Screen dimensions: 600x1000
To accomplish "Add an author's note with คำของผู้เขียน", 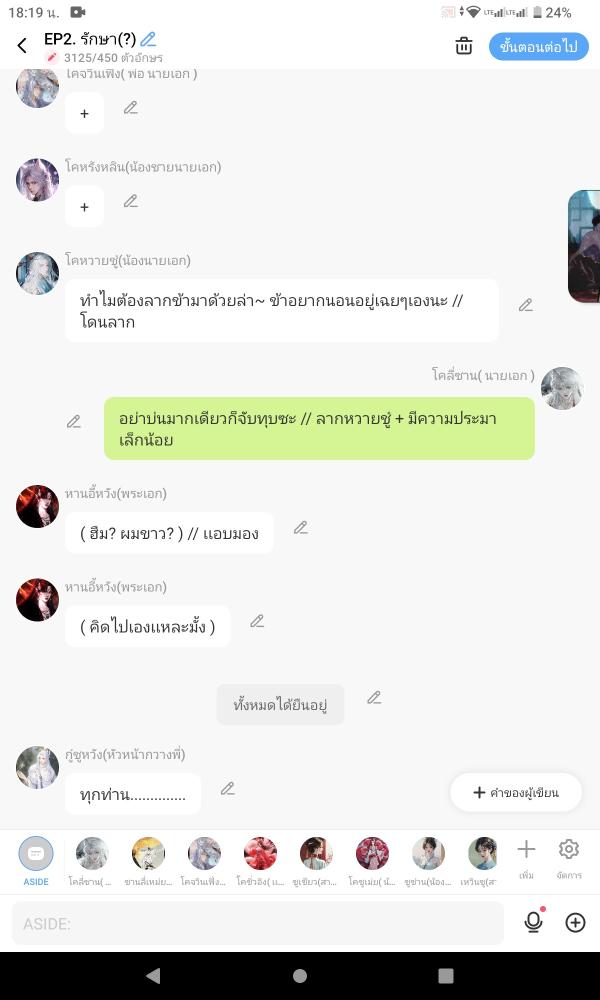I will (516, 793).
